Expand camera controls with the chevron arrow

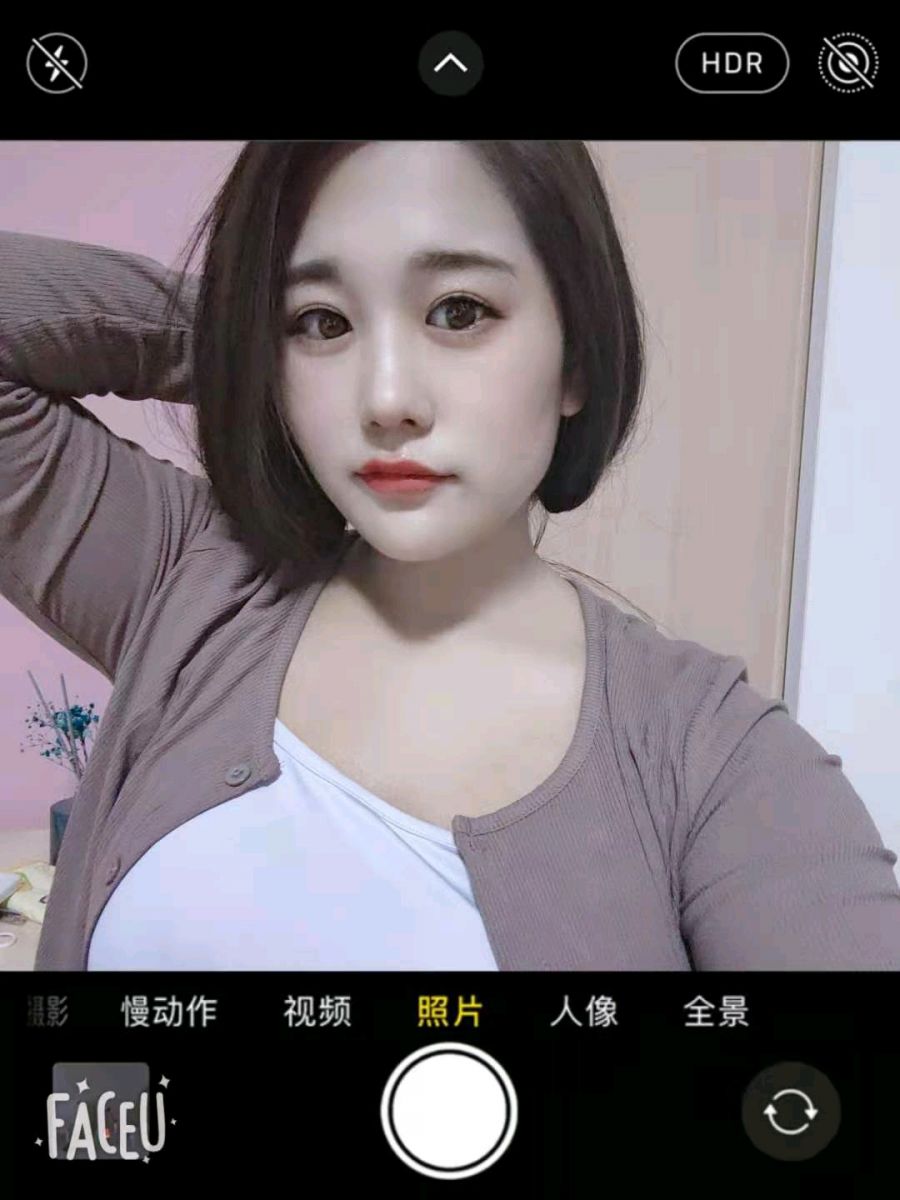450,62
